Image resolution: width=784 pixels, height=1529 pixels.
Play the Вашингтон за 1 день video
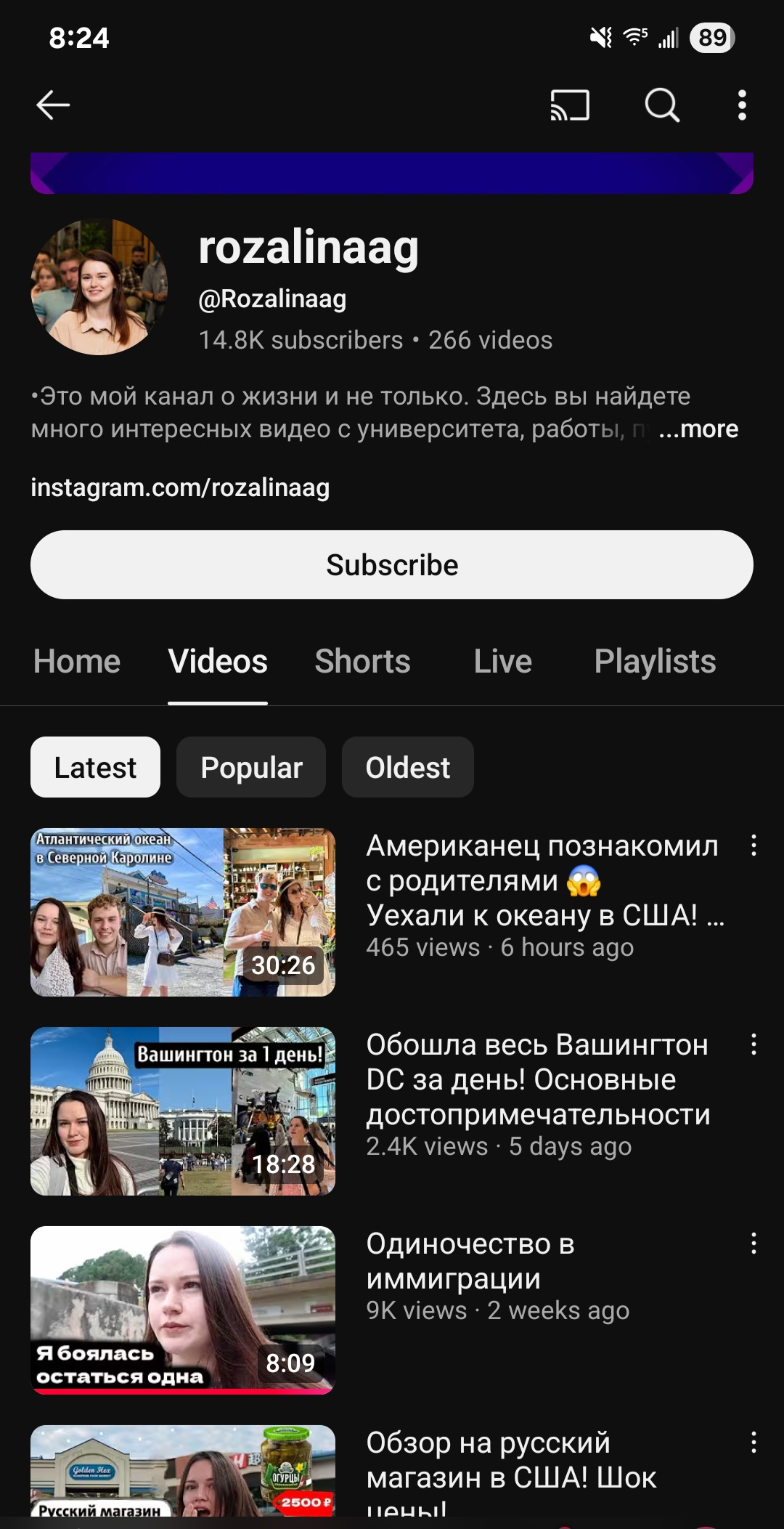pyautogui.click(x=183, y=1111)
